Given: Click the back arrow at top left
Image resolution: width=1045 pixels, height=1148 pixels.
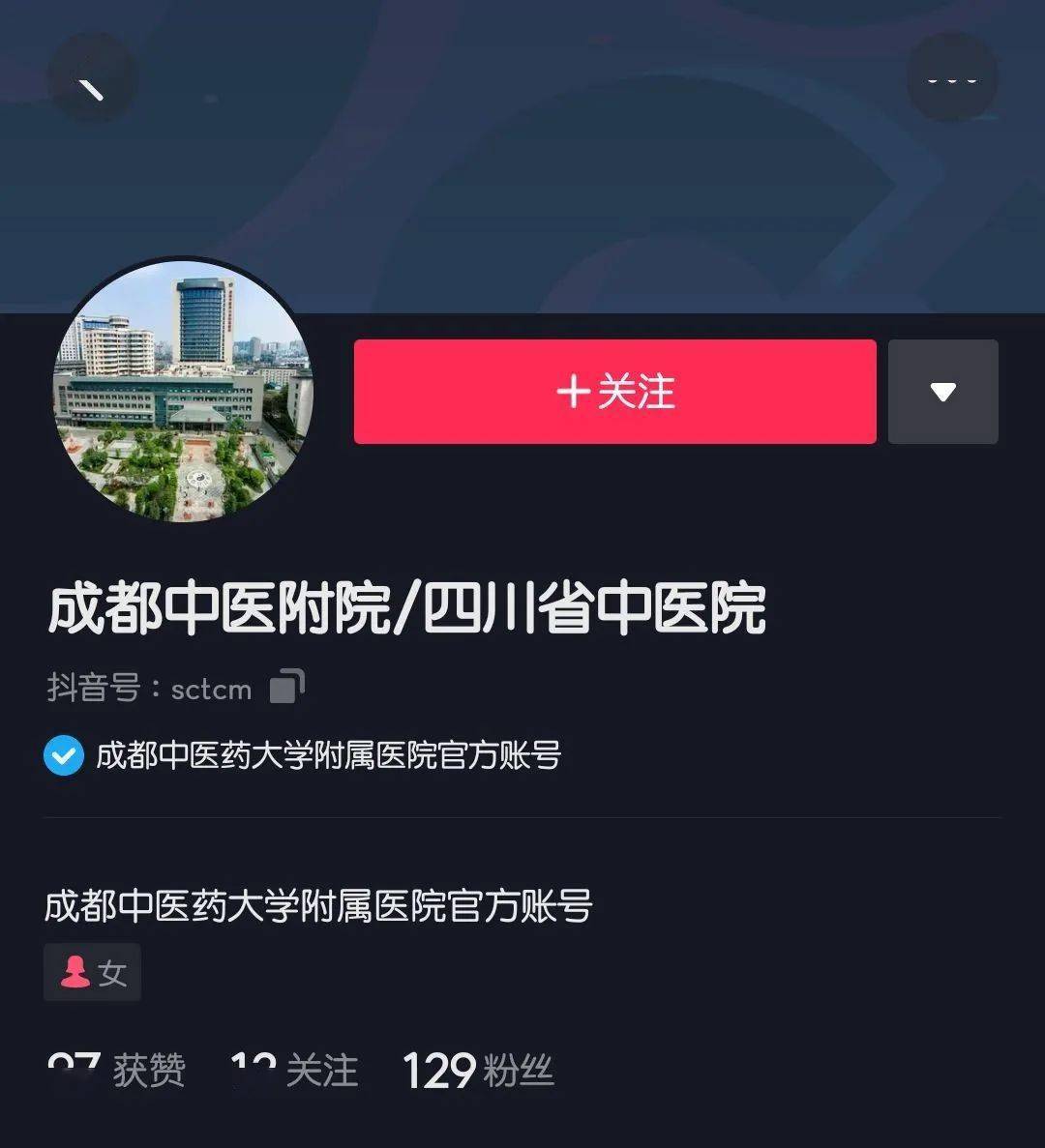Looking at the screenshot, I should [x=91, y=77].
